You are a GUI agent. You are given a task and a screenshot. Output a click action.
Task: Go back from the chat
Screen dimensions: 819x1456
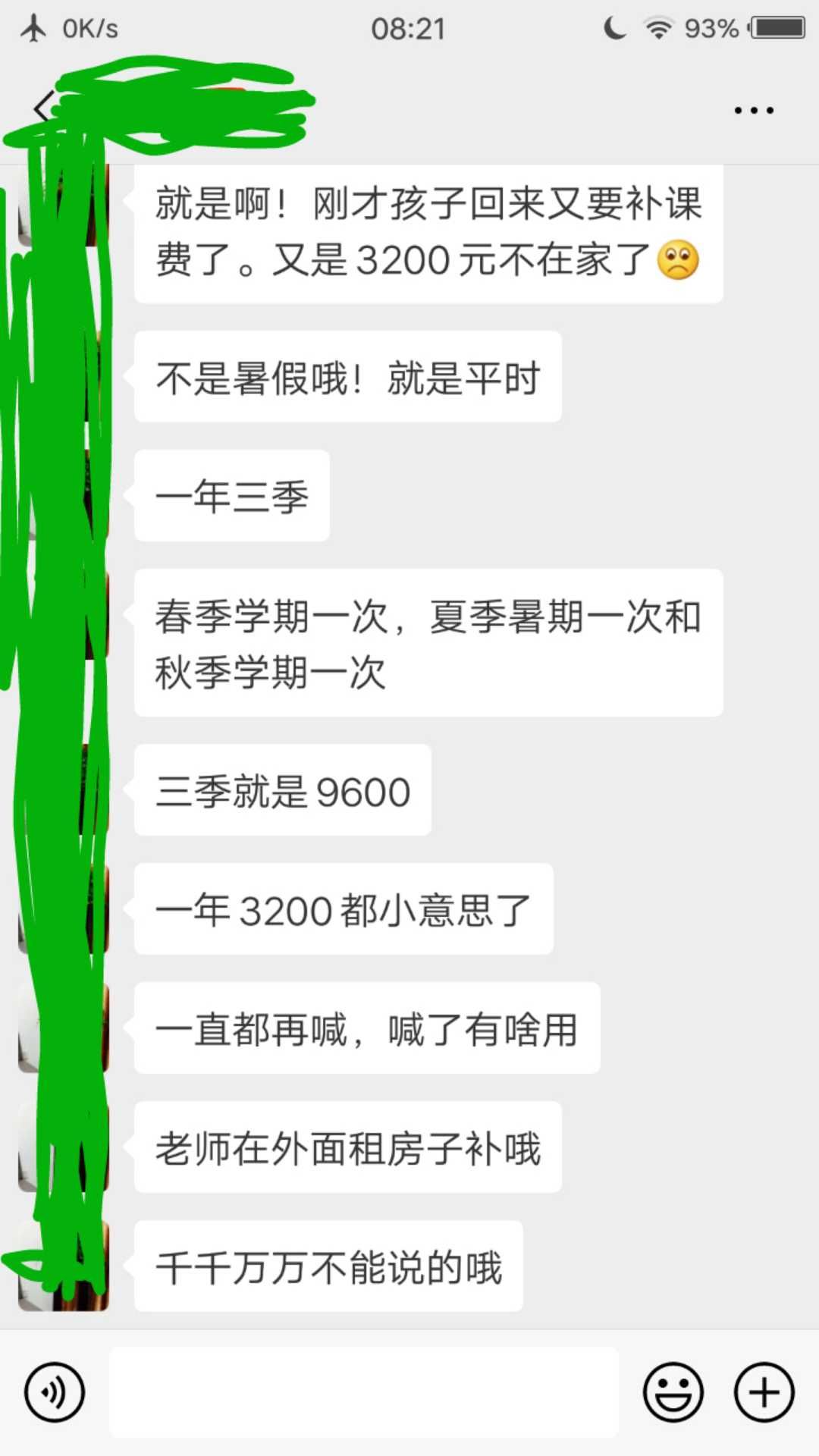tap(43, 108)
